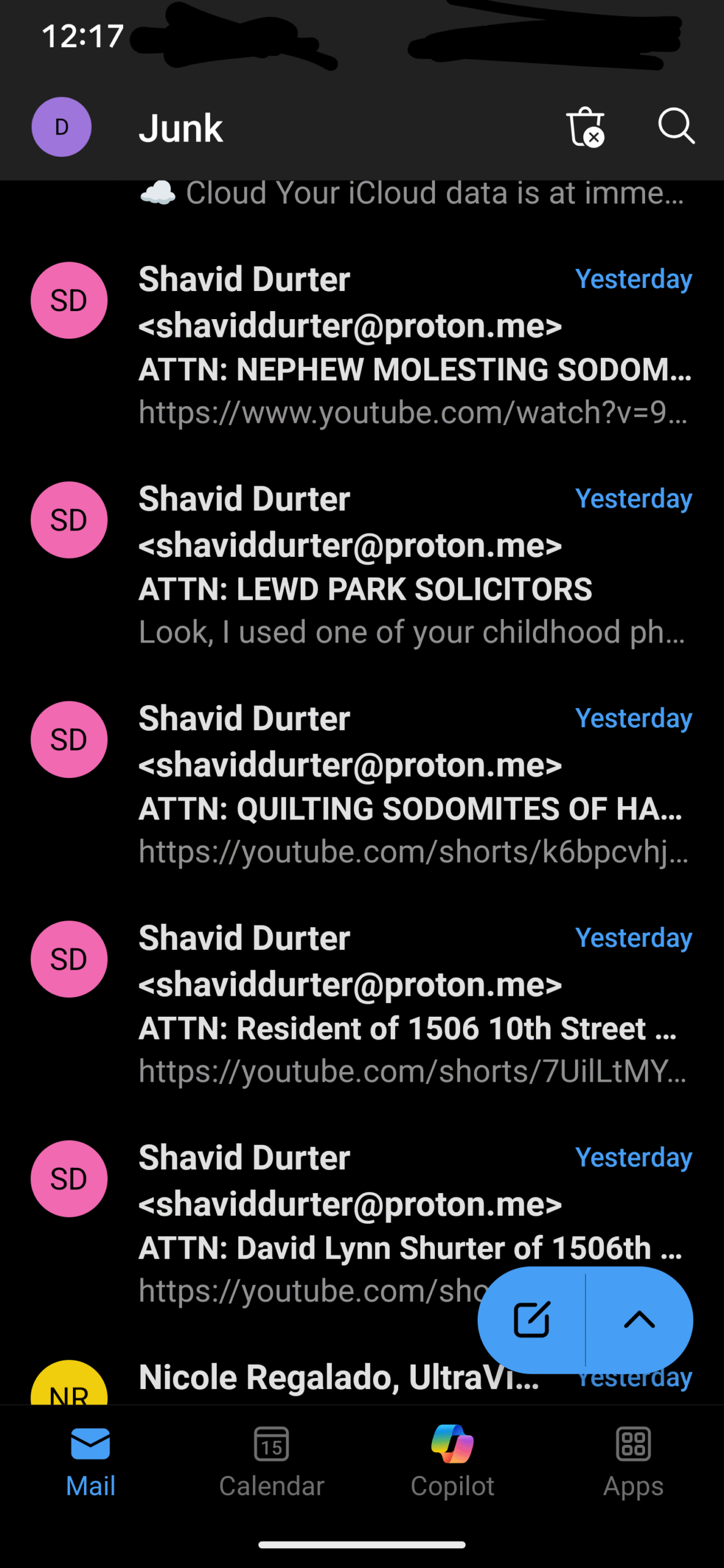724x1568 pixels.
Task: Compose a new email
Action: (x=531, y=1319)
